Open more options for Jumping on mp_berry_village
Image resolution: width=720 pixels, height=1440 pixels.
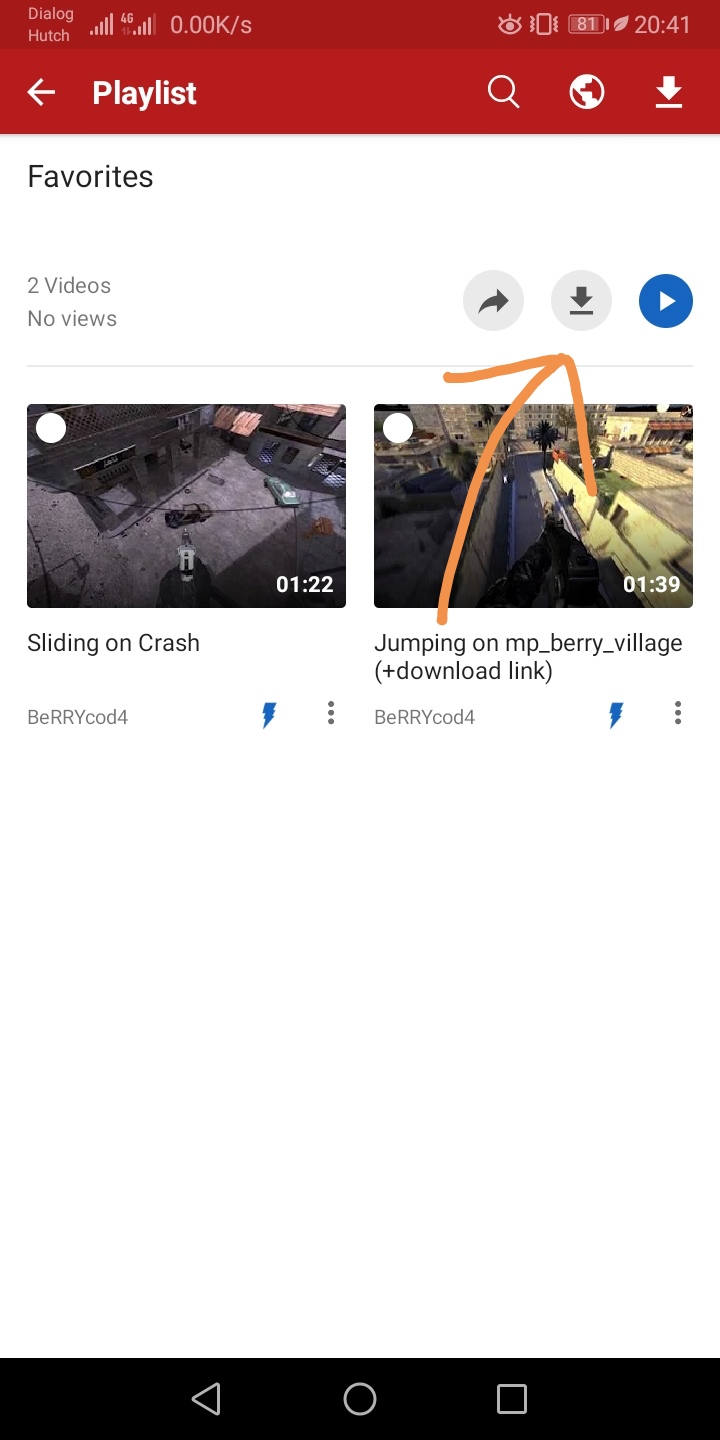click(678, 713)
